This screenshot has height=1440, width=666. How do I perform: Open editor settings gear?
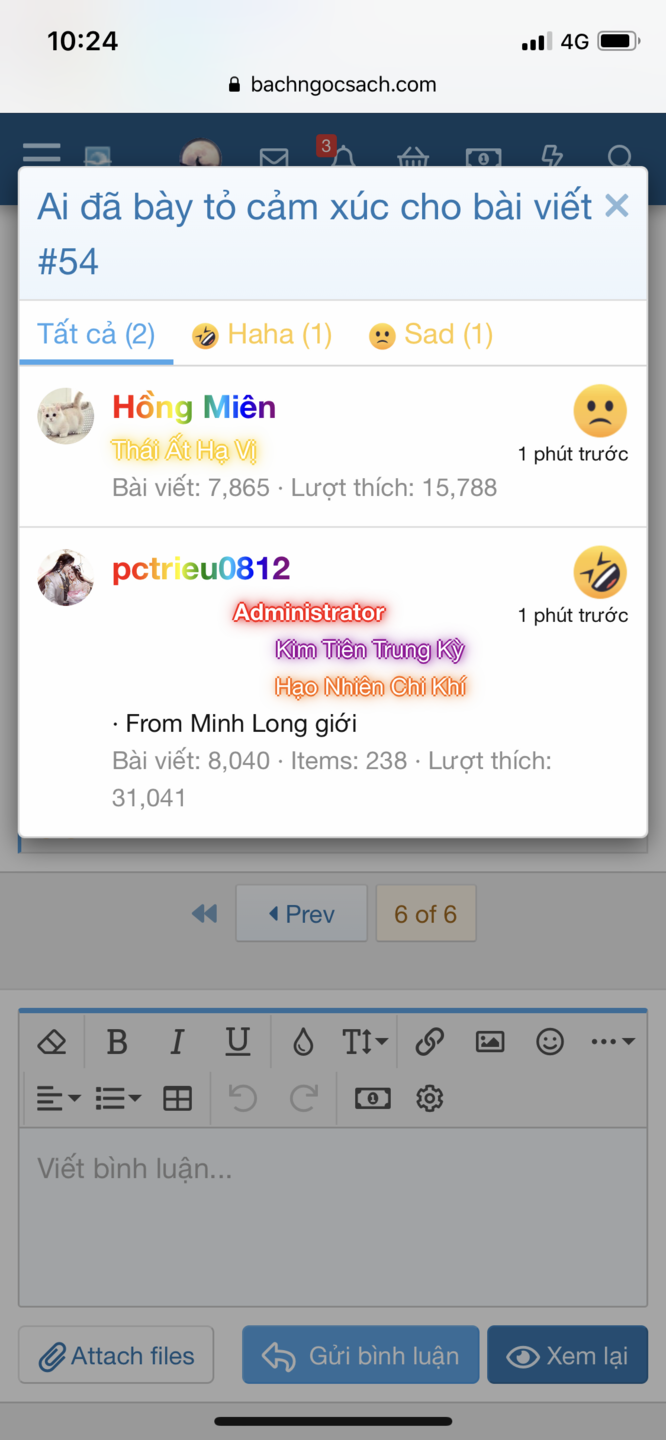coord(430,1099)
